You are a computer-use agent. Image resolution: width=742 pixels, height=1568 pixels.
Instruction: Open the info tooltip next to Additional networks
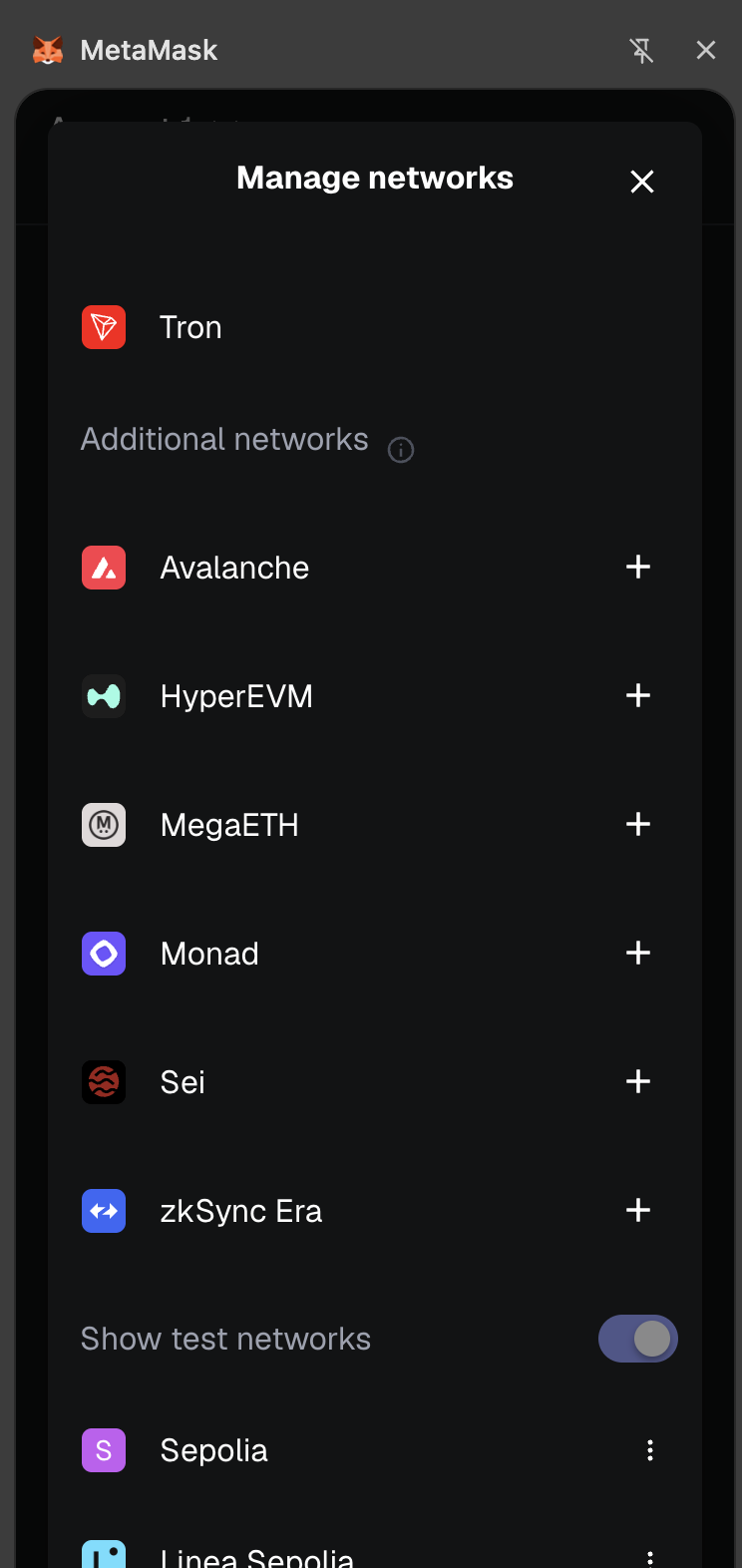(400, 450)
